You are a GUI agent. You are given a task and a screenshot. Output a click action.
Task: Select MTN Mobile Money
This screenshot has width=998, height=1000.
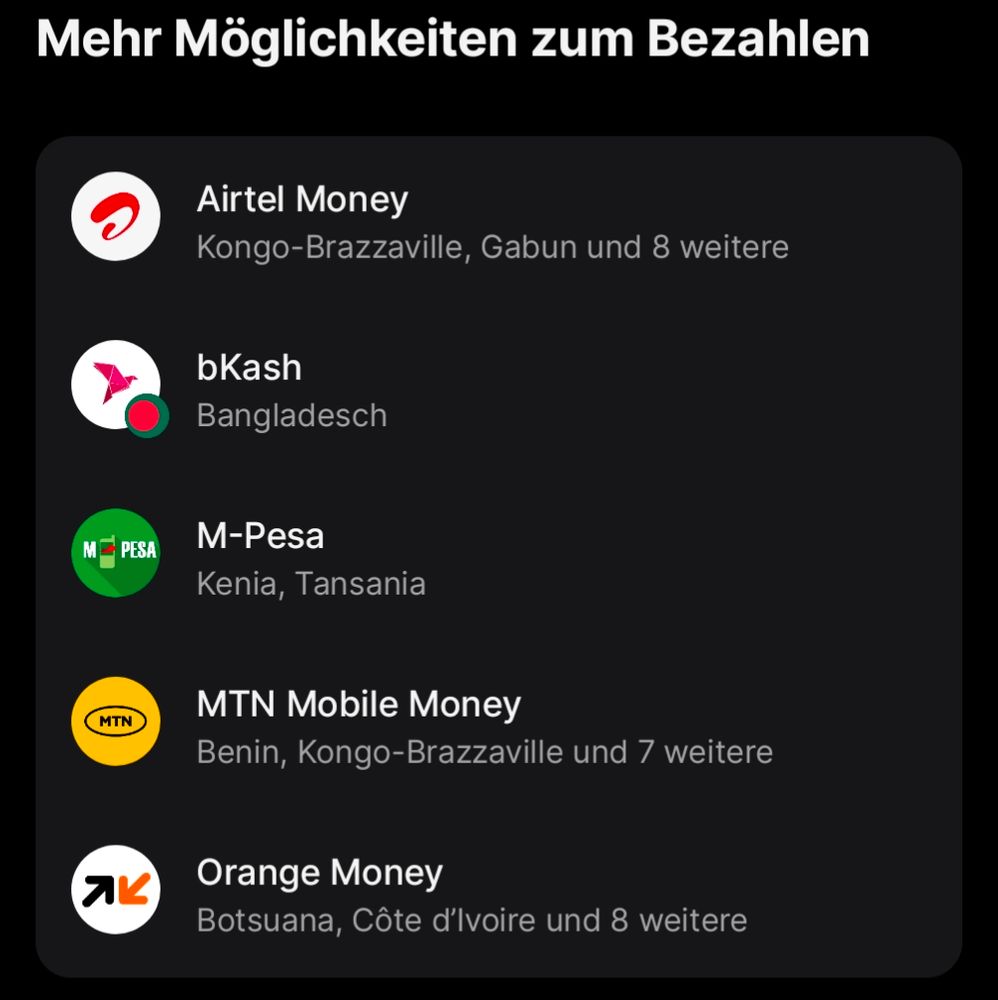pos(499,726)
